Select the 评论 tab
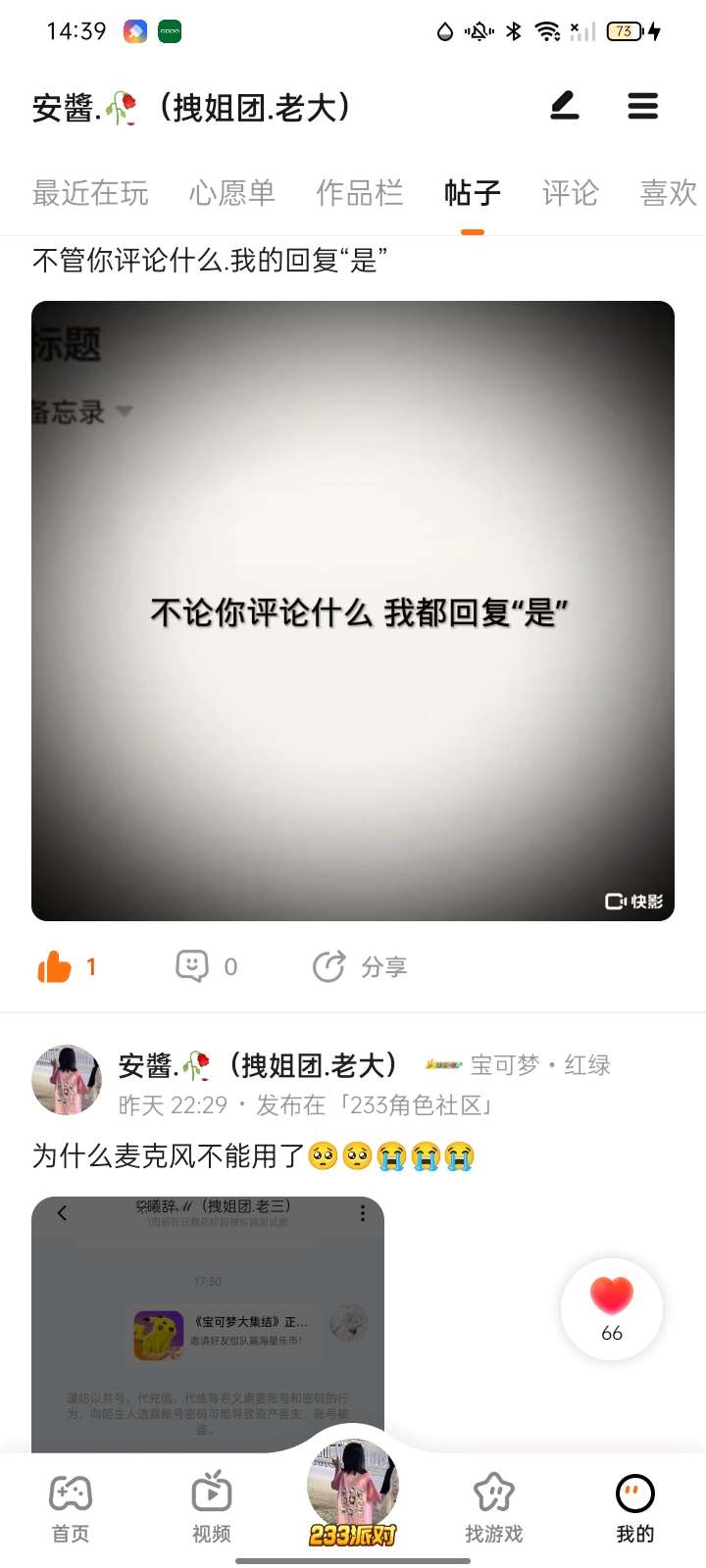The width and height of the screenshot is (706, 1568). (x=570, y=193)
